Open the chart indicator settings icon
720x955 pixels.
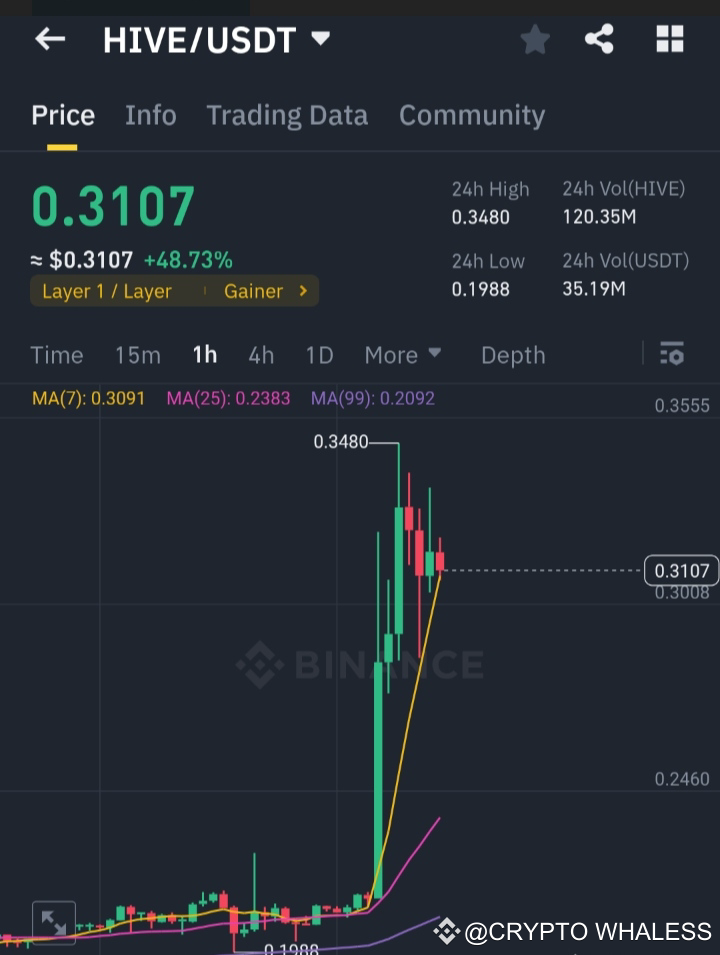click(672, 354)
